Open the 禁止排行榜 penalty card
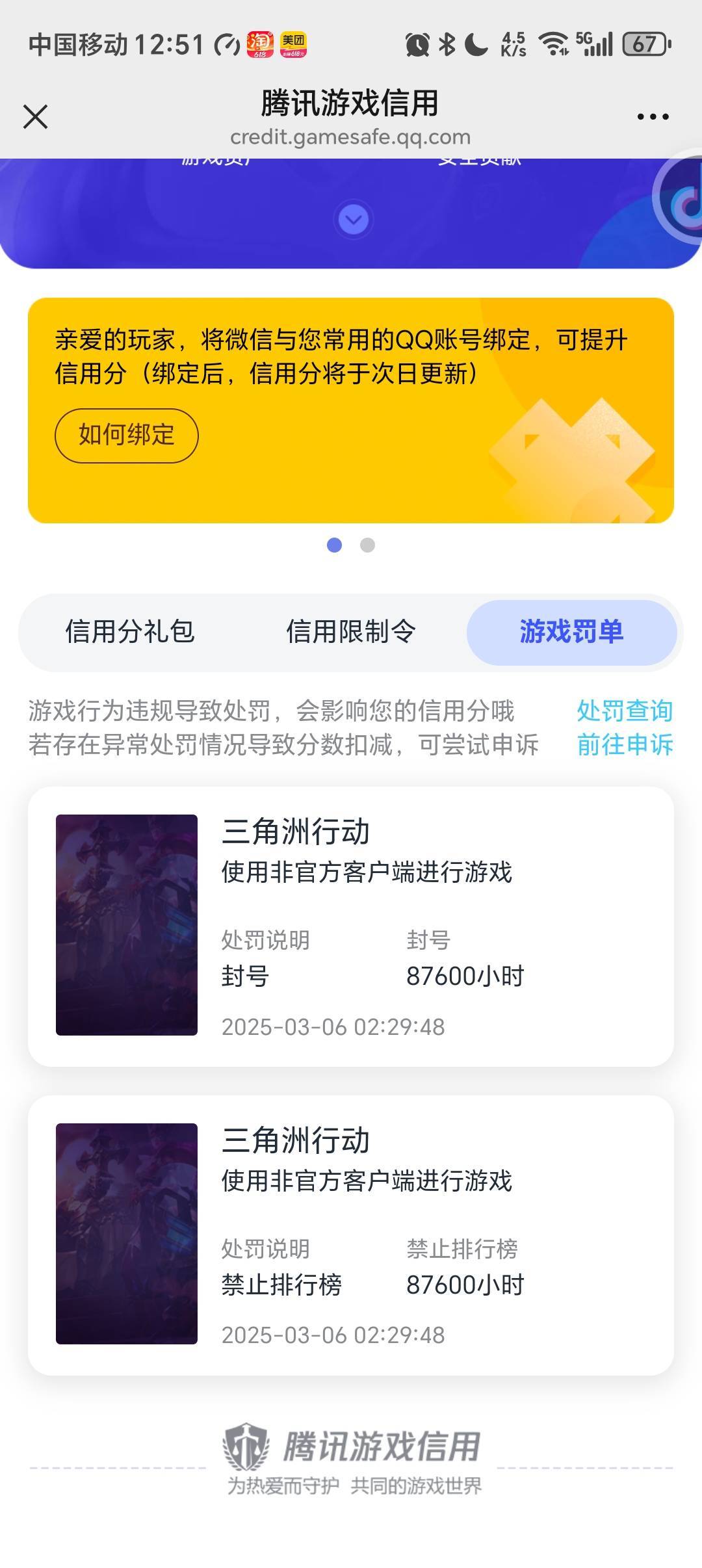The width and height of the screenshot is (702, 1568). 351,1235
